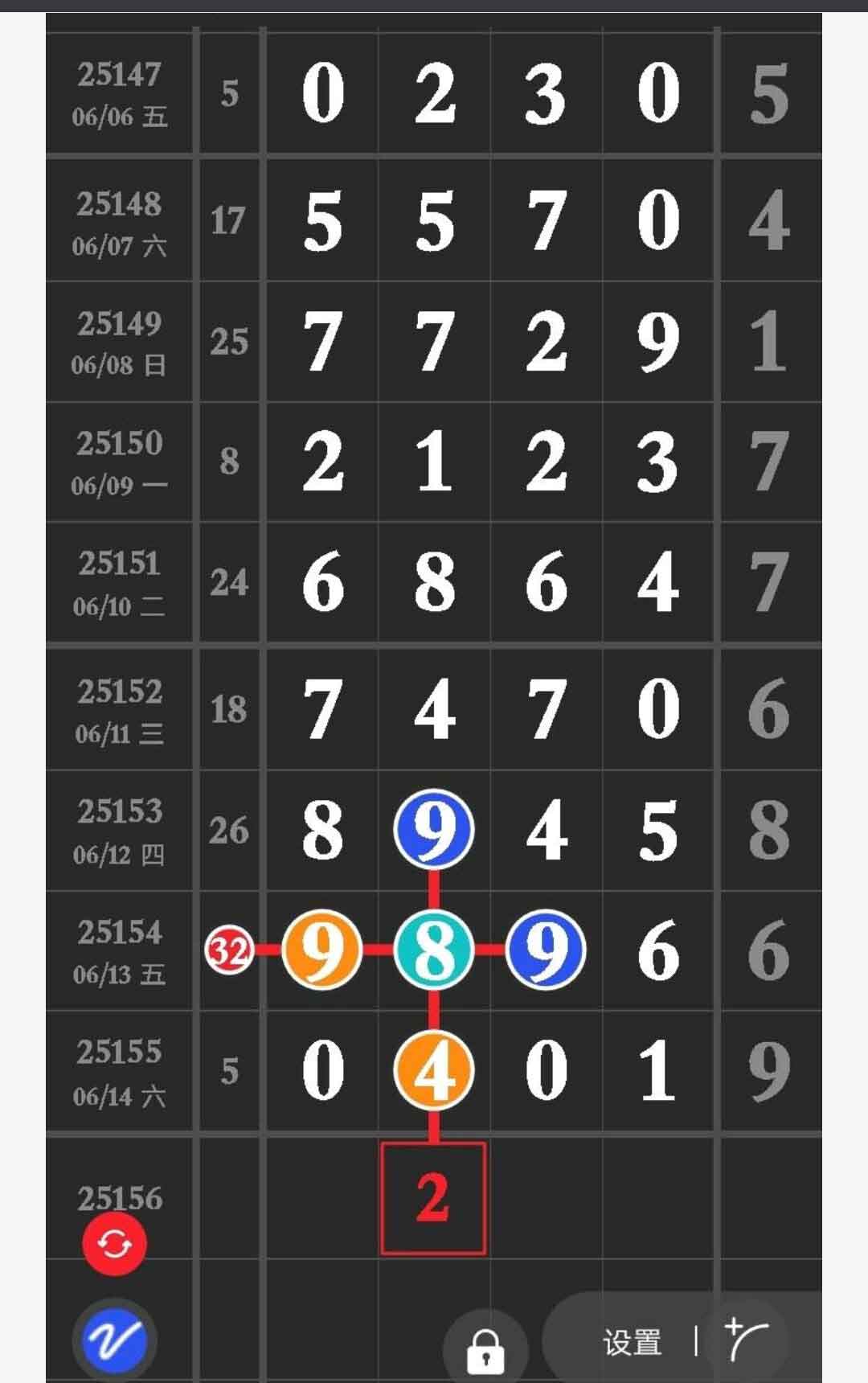Image resolution: width=868 pixels, height=1383 pixels.
Task: Tap the red refresh button
Action: click(x=114, y=1245)
